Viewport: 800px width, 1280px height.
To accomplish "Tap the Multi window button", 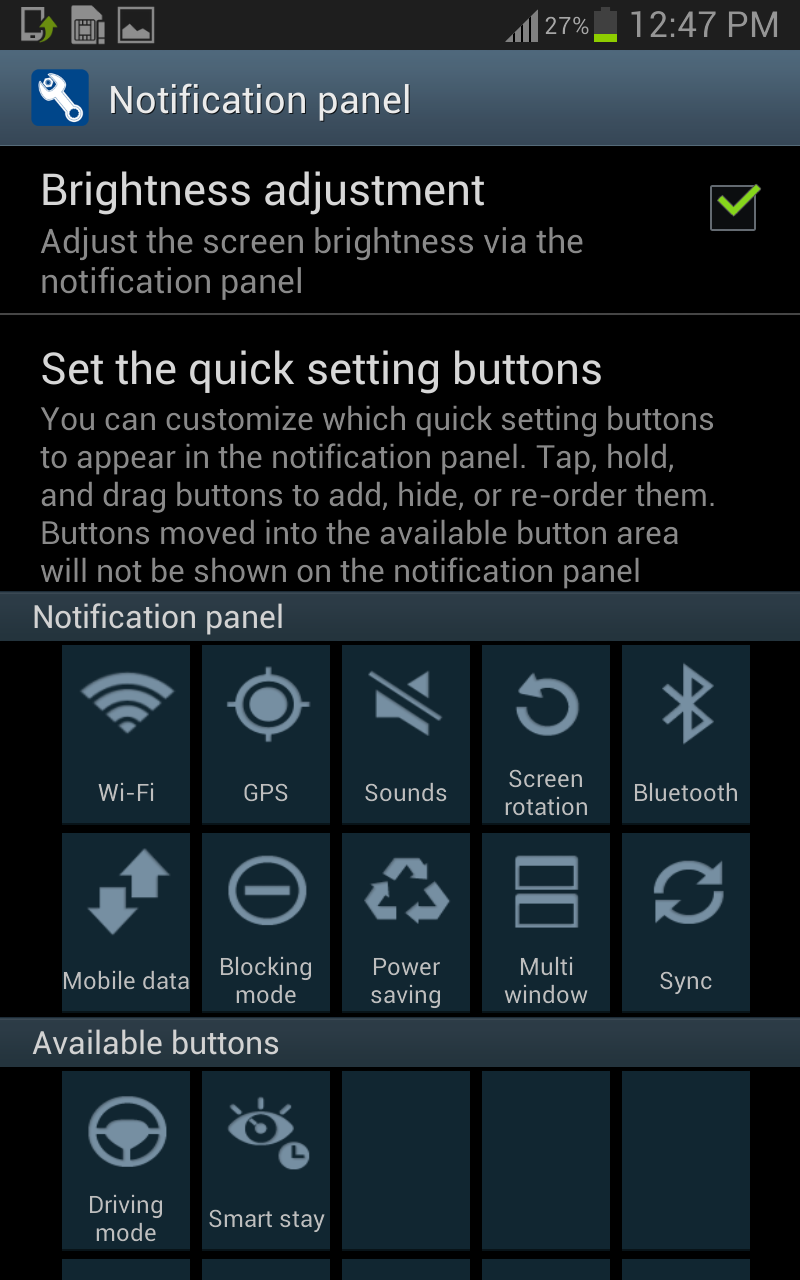I will click(546, 922).
